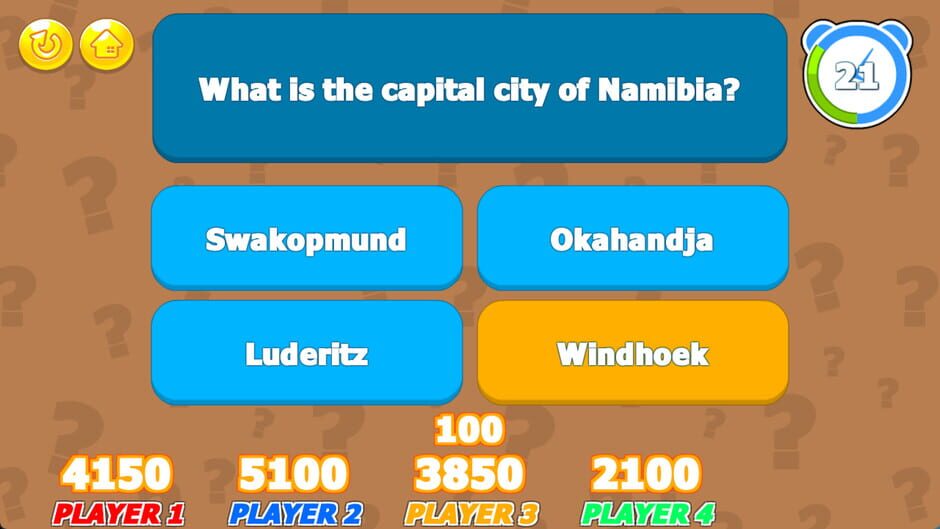The height and width of the screenshot is (529, 940).
Task: Pick Luderitz as the answer
Action: (x=306, y=353)
